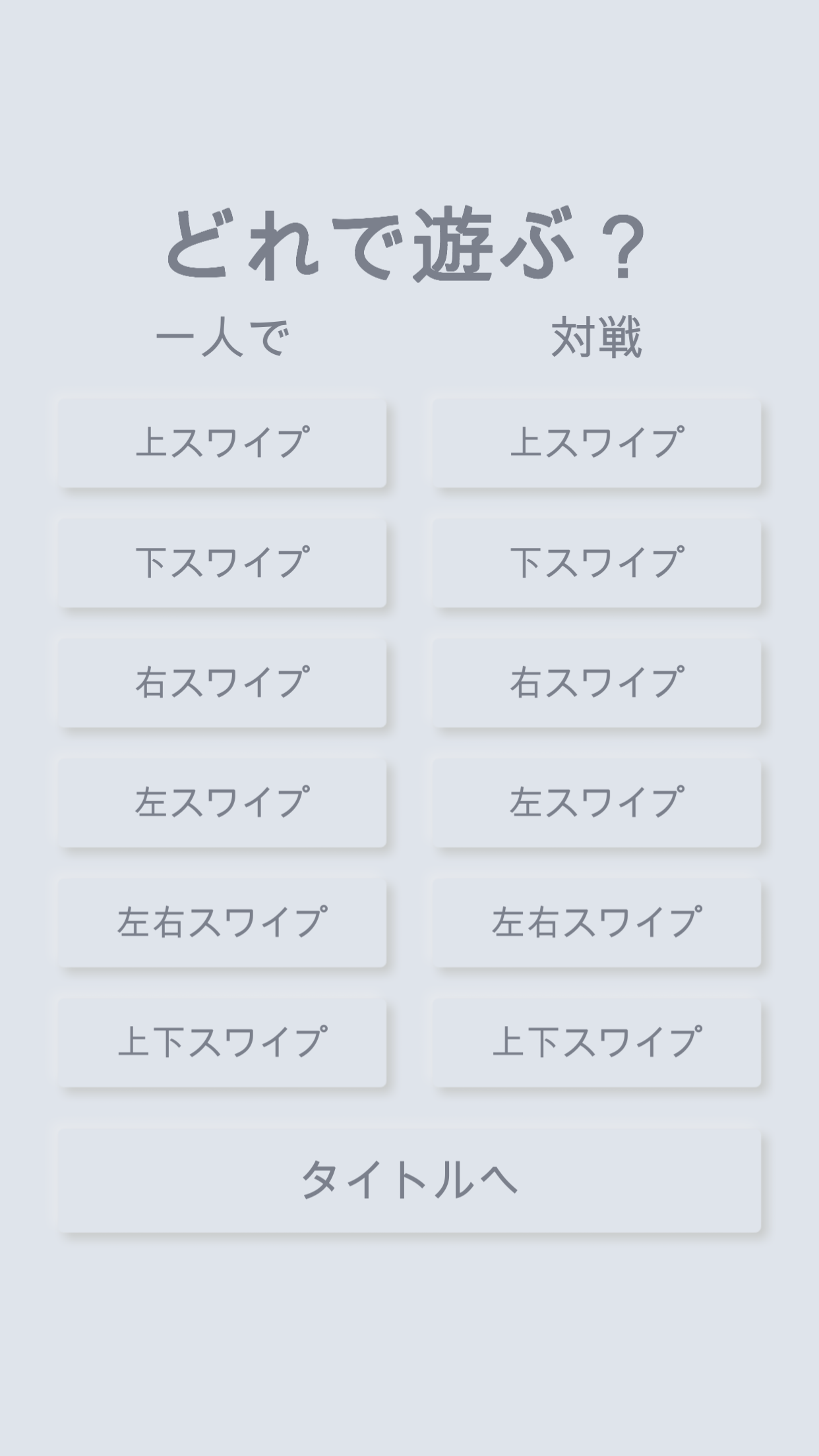
Task: Start 右スワイプ single-player mode under 一人で
Action: pyautogui.click(x=222, y=682)
